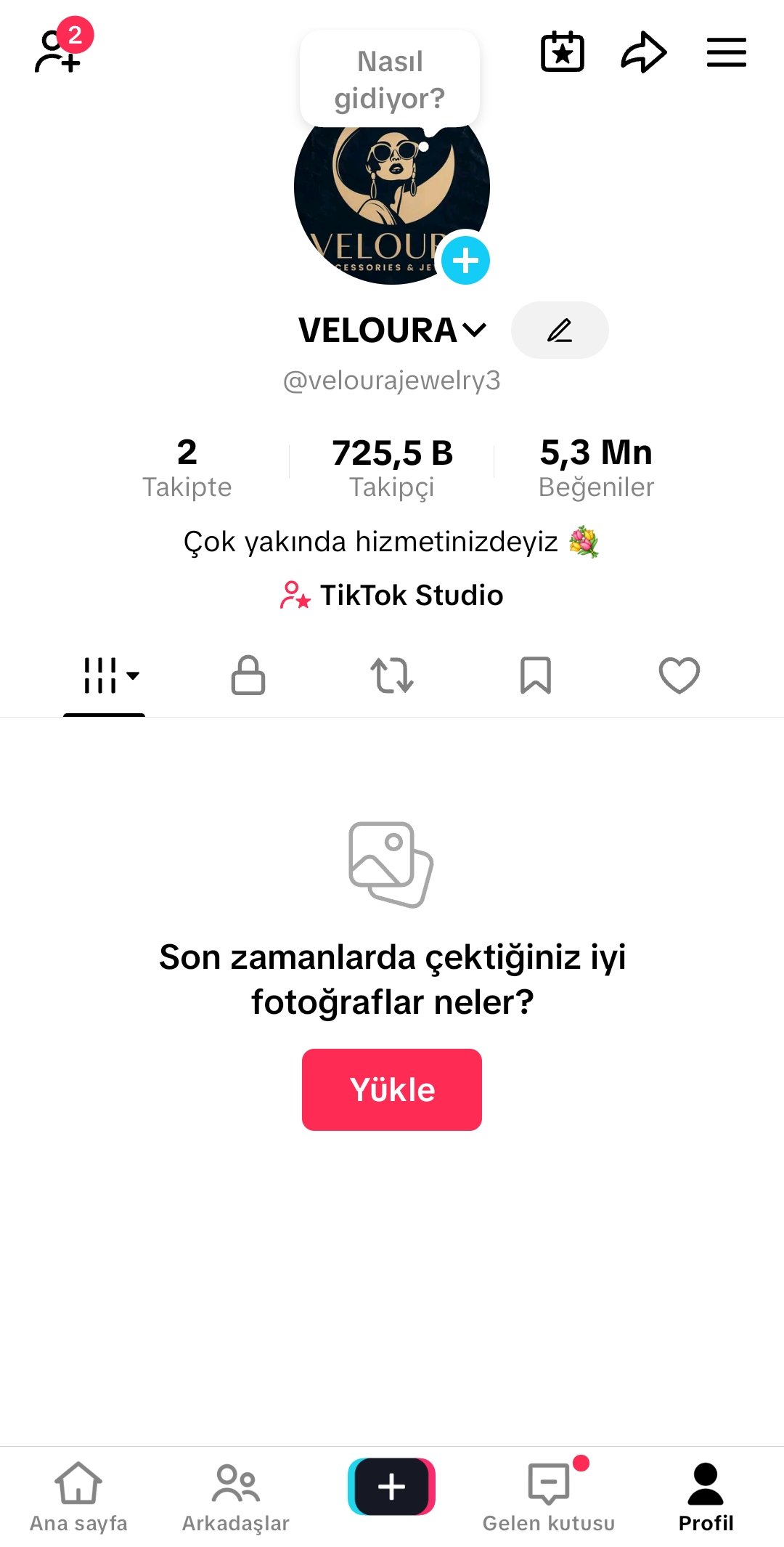Open Gelen kutusu inbox
784x1547 pixels.
549,1498
